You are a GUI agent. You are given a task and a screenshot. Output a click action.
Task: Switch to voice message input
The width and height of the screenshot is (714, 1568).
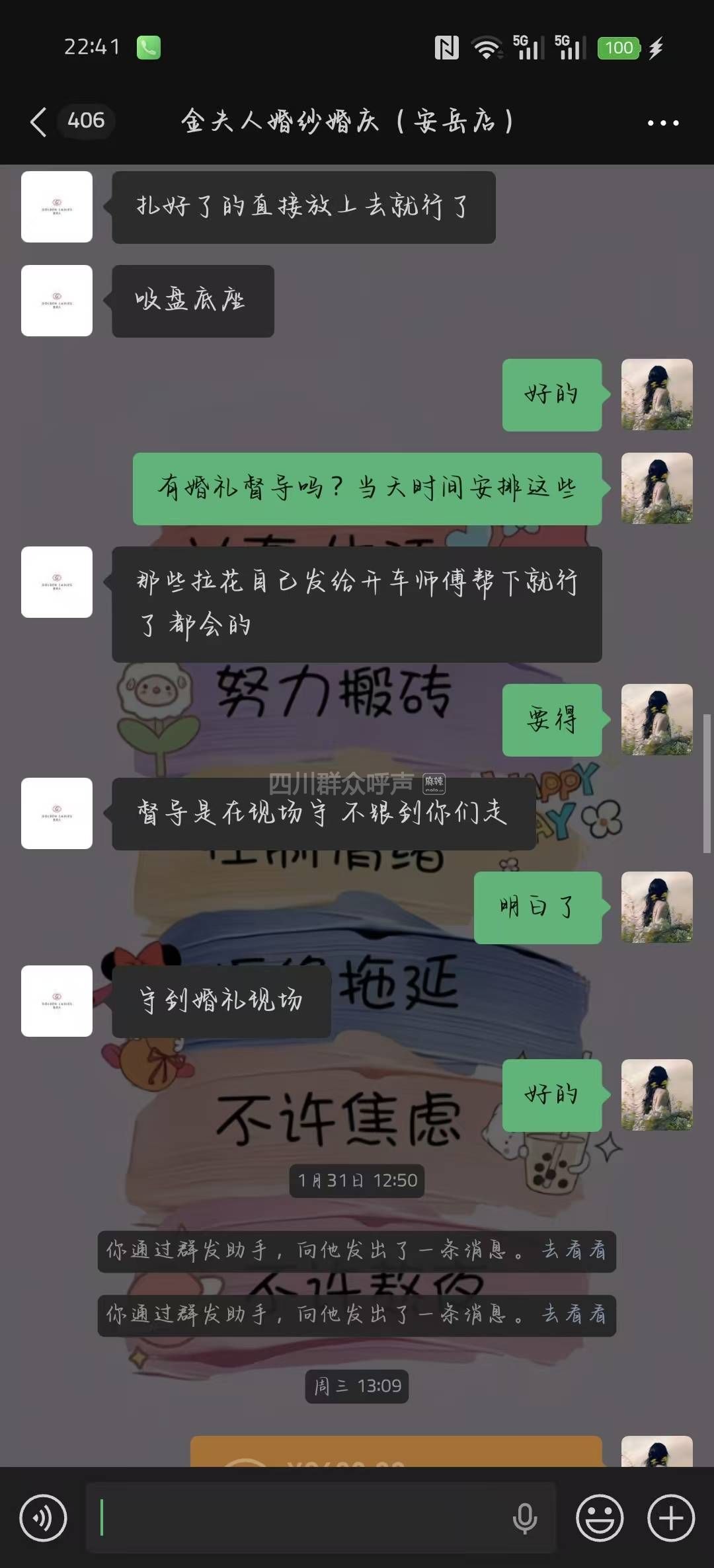[x=44, y=1518]
